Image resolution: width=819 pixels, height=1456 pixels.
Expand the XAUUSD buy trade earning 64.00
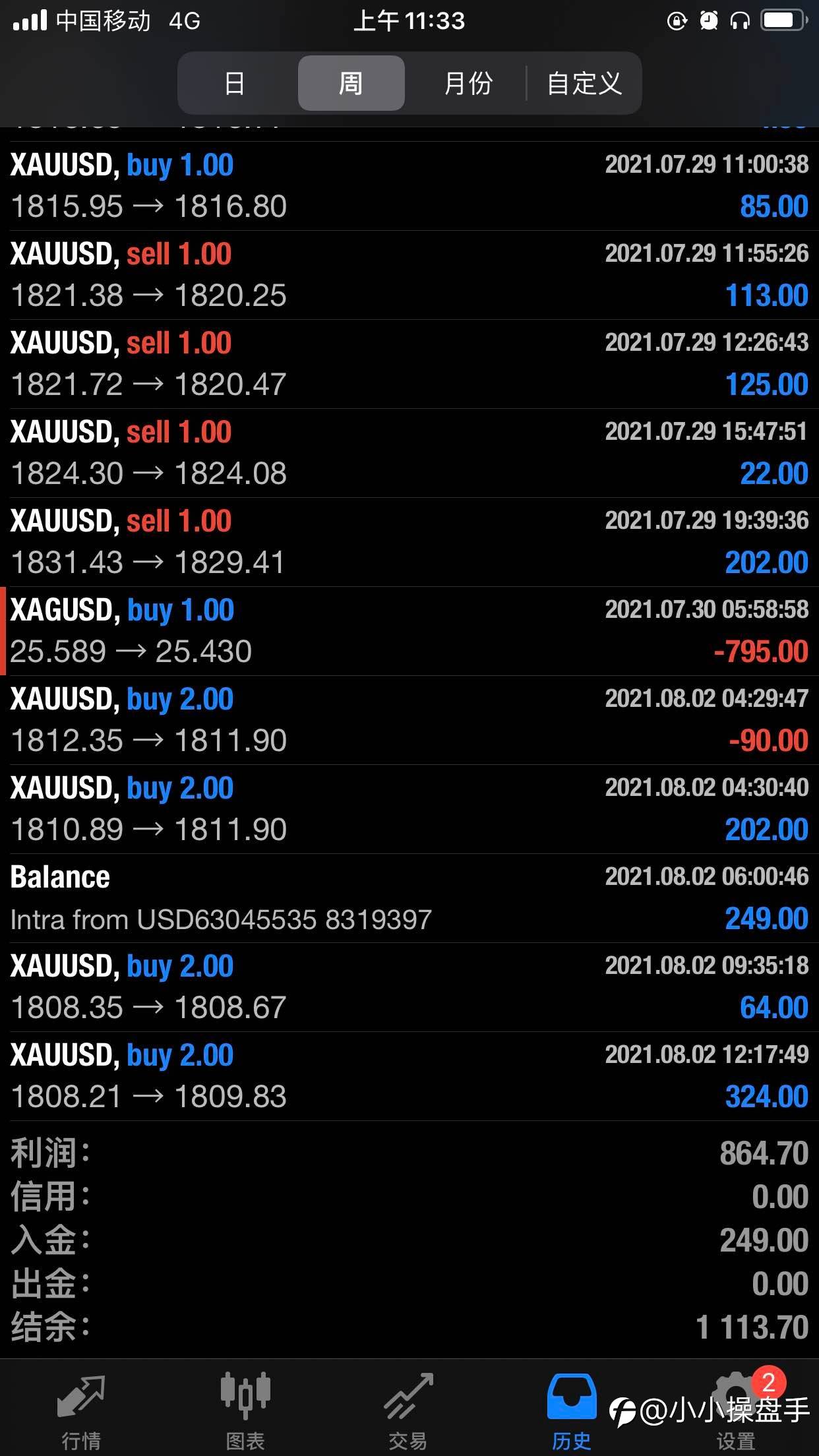click(x=409, y=987)
